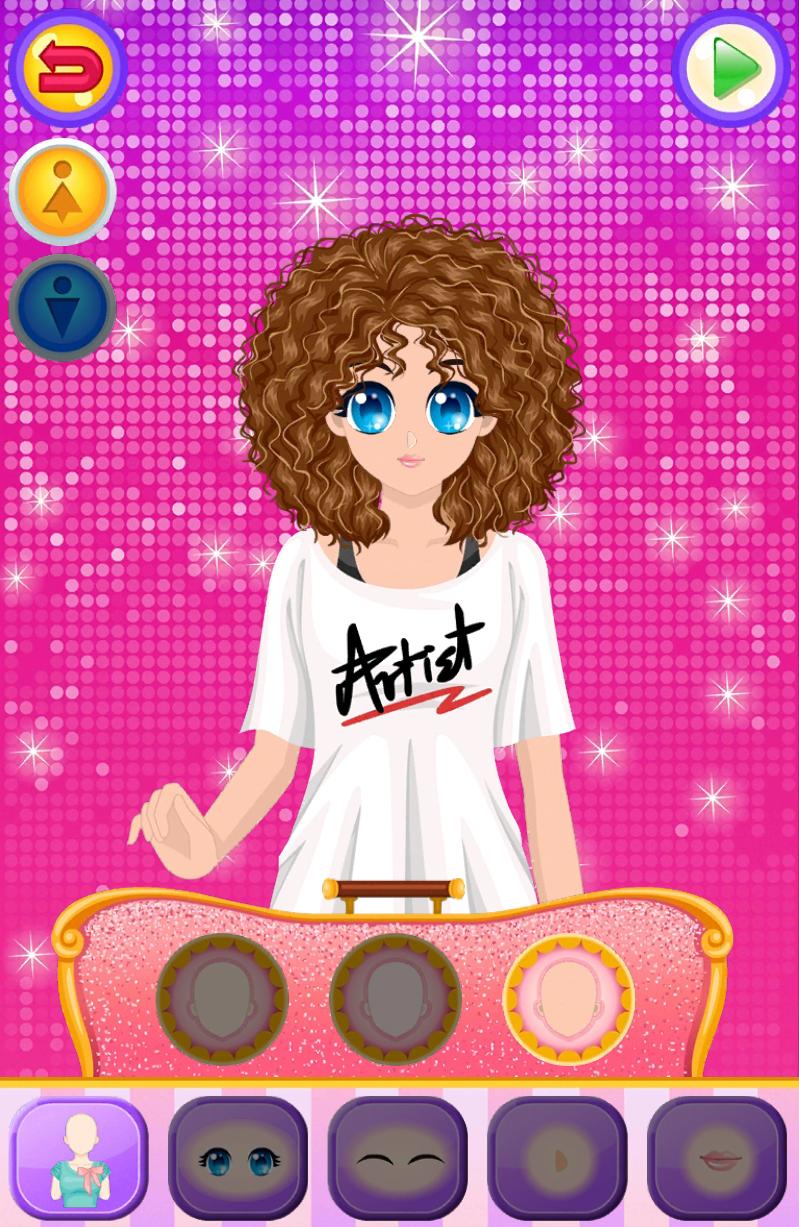Switch to the eyebrows category
Screen dimensions: 799x1227
pyautogui.click(x=398, y=1158)
